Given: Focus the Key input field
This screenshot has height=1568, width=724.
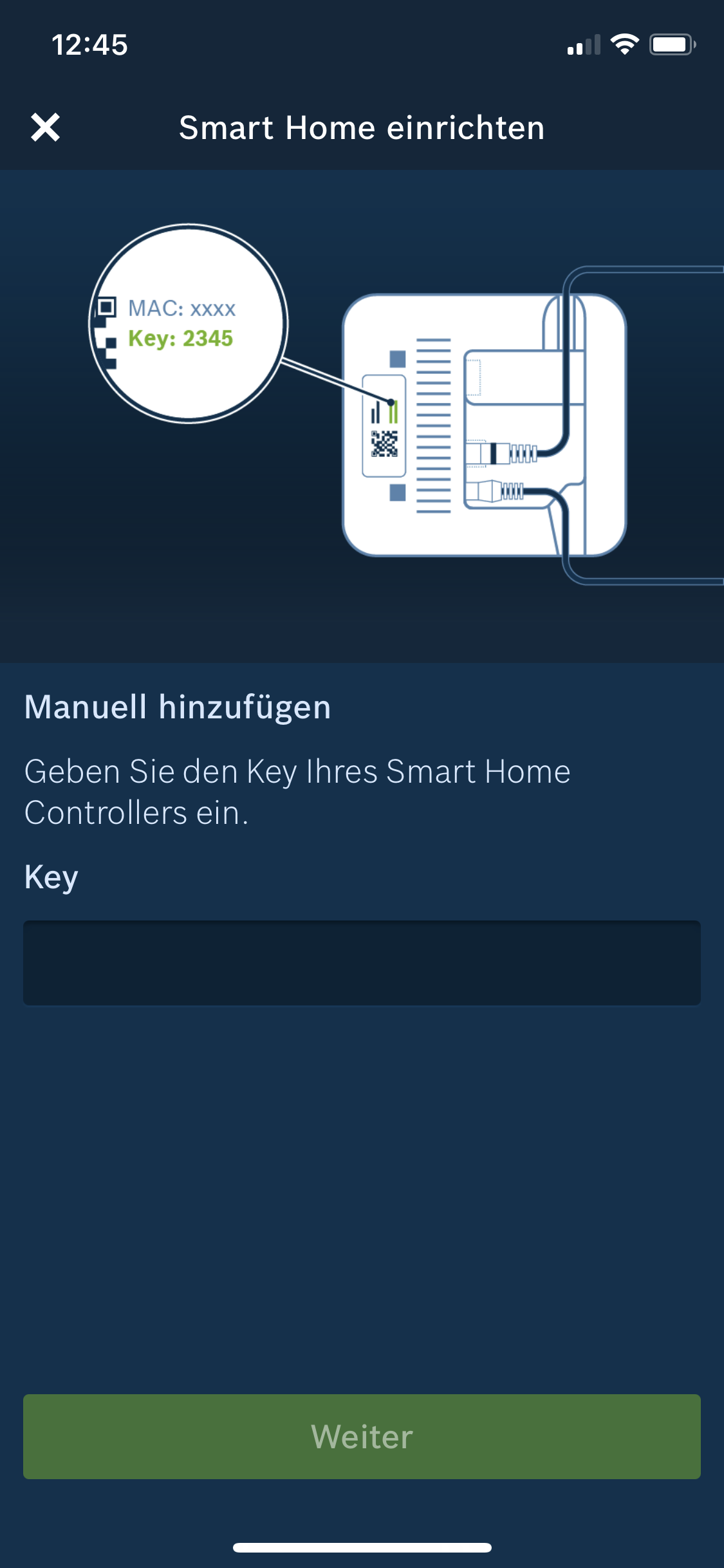Looking at the screenshot, I should (362, 963).
